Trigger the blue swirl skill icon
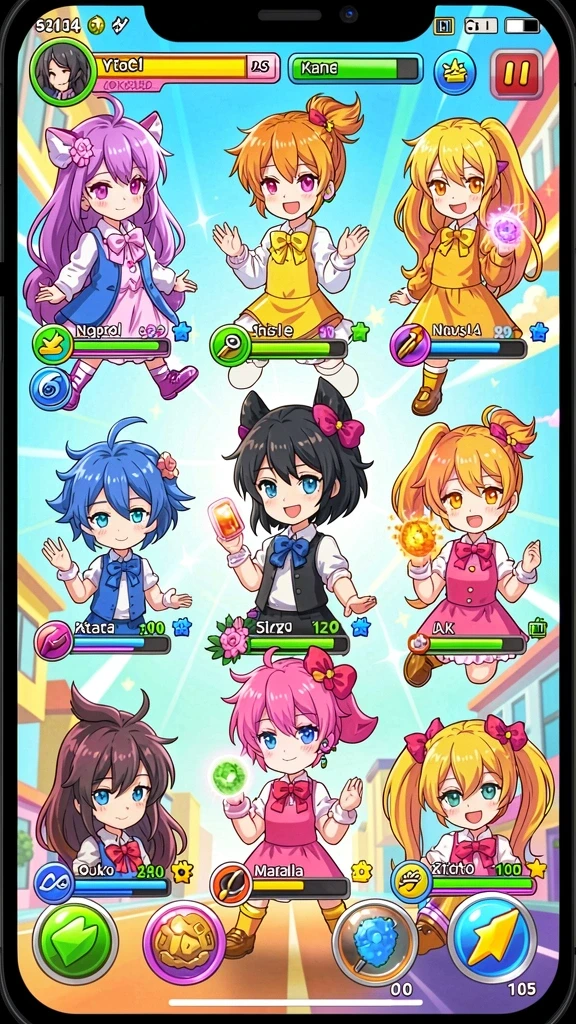Image resolution: width=576 pixels, height=1024 pixels. 50,389
